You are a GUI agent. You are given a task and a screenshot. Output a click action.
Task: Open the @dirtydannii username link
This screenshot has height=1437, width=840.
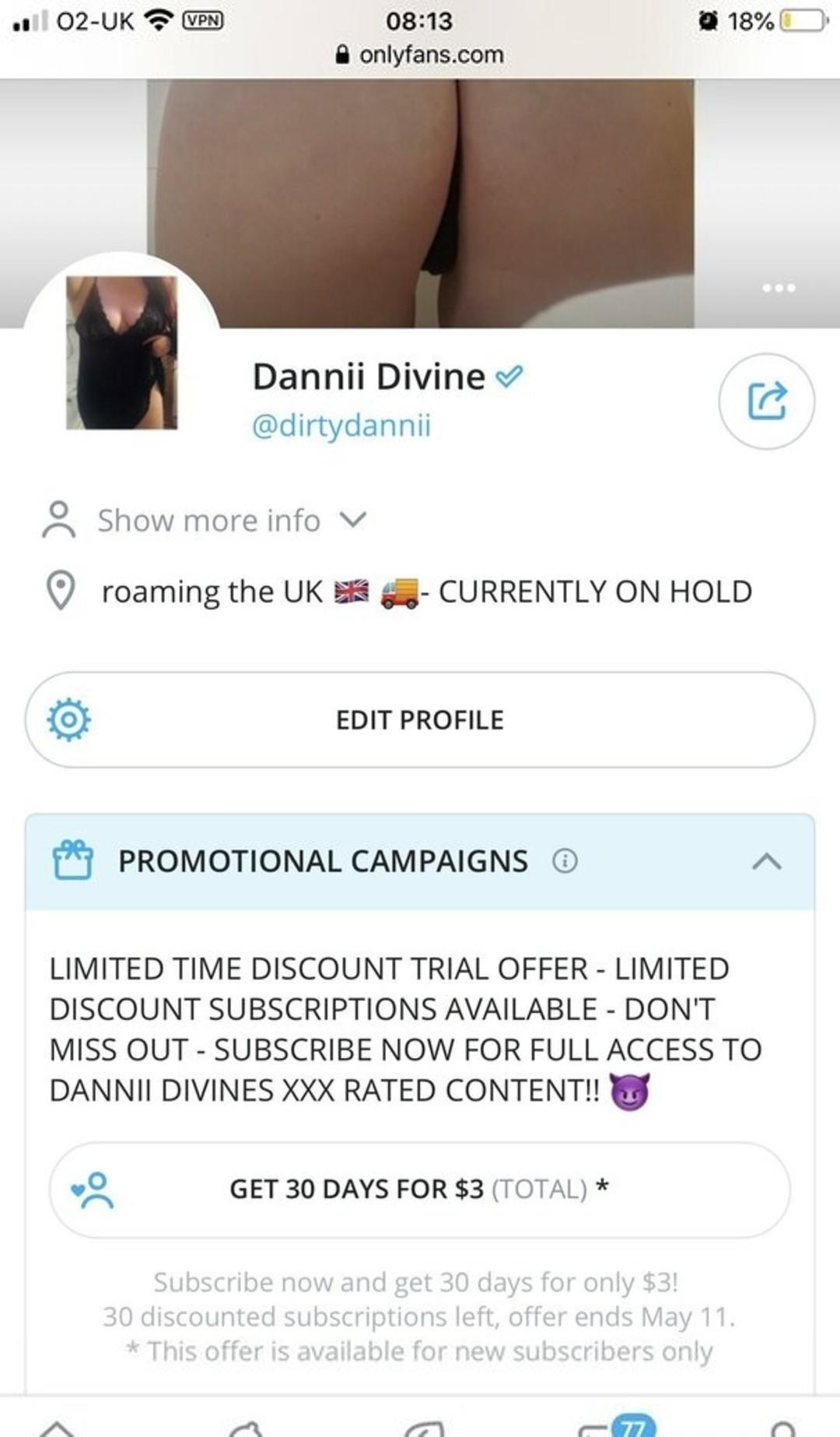tap(341, 426)
